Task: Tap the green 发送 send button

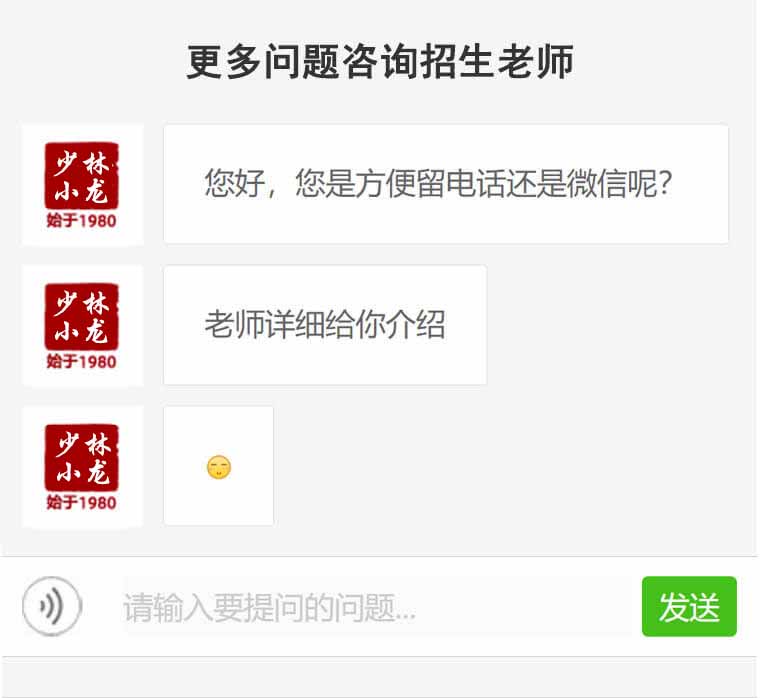Action: click(x=689, y=607)
